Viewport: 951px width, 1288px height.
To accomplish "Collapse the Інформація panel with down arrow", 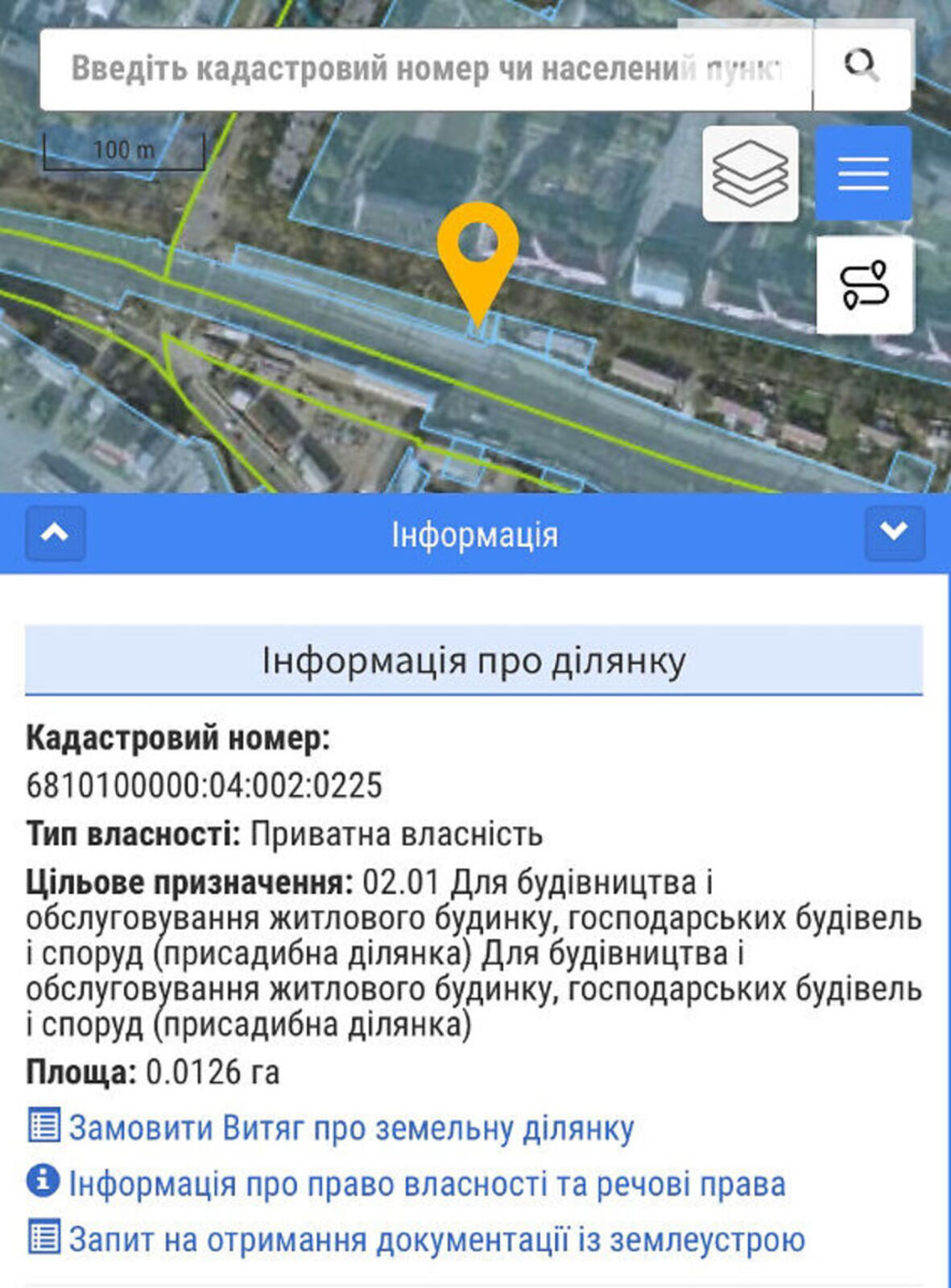I will [894, 533].
